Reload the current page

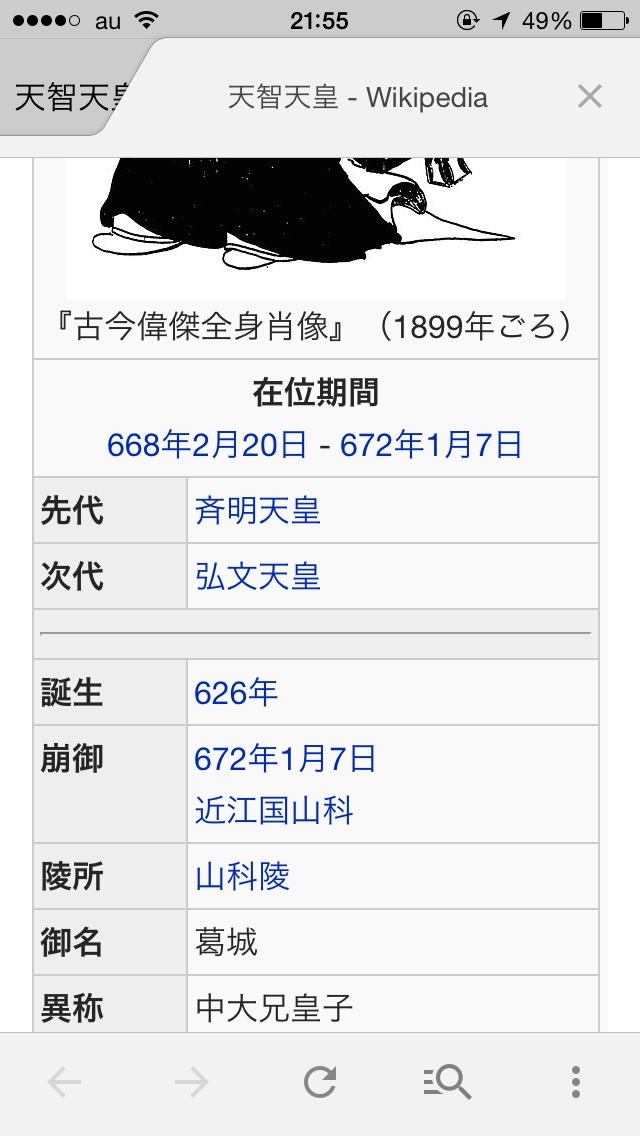click(x=320, y=1082)
